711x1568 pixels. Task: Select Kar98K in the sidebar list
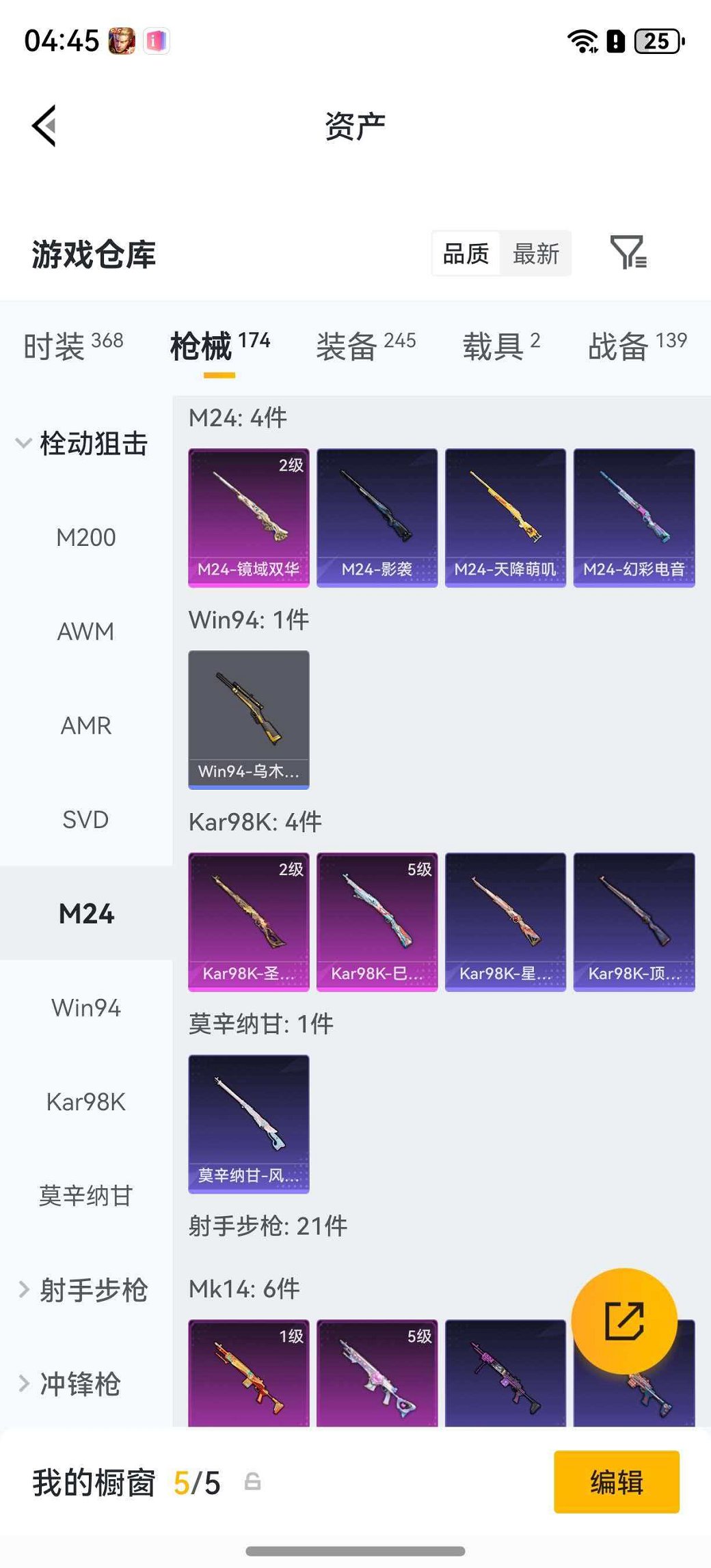pos(87,1101)
